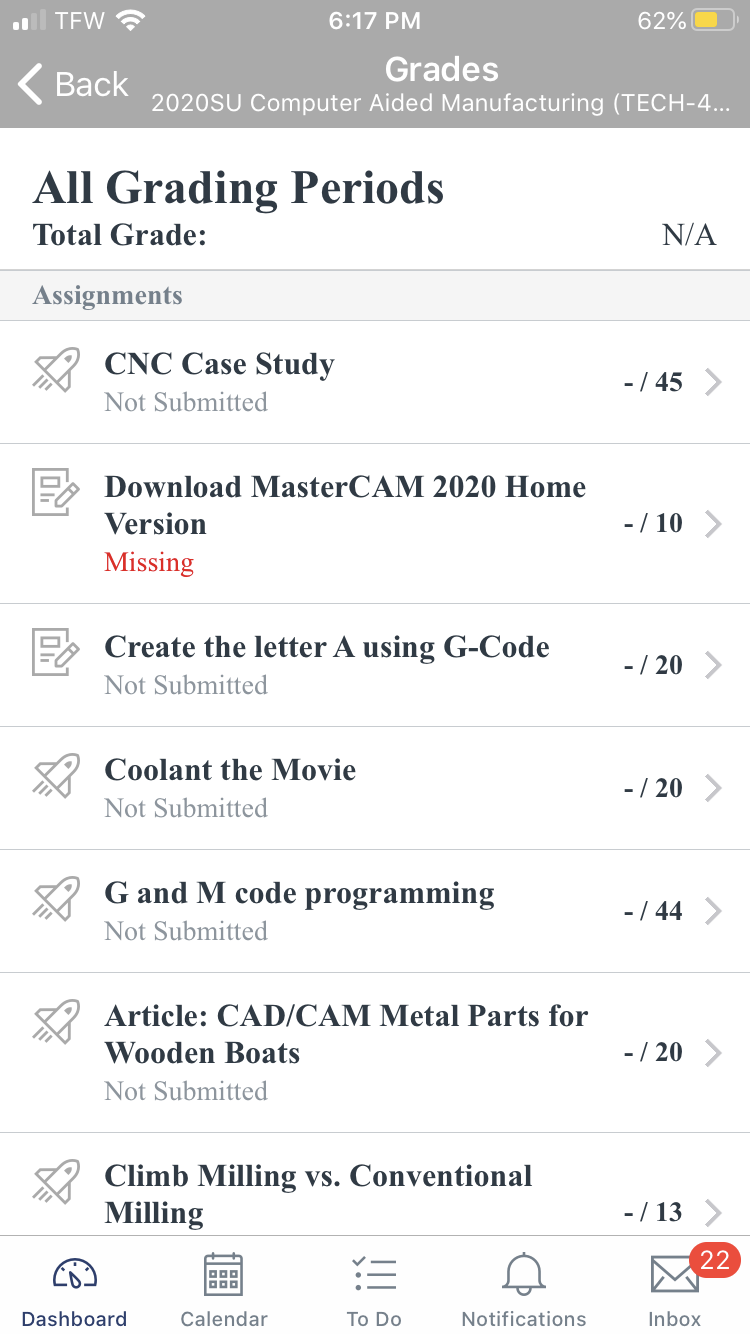Open Climb Milling vs. Conventional Milling assignment
This screenshot has height=1334, width=750.
[375, 1185]
